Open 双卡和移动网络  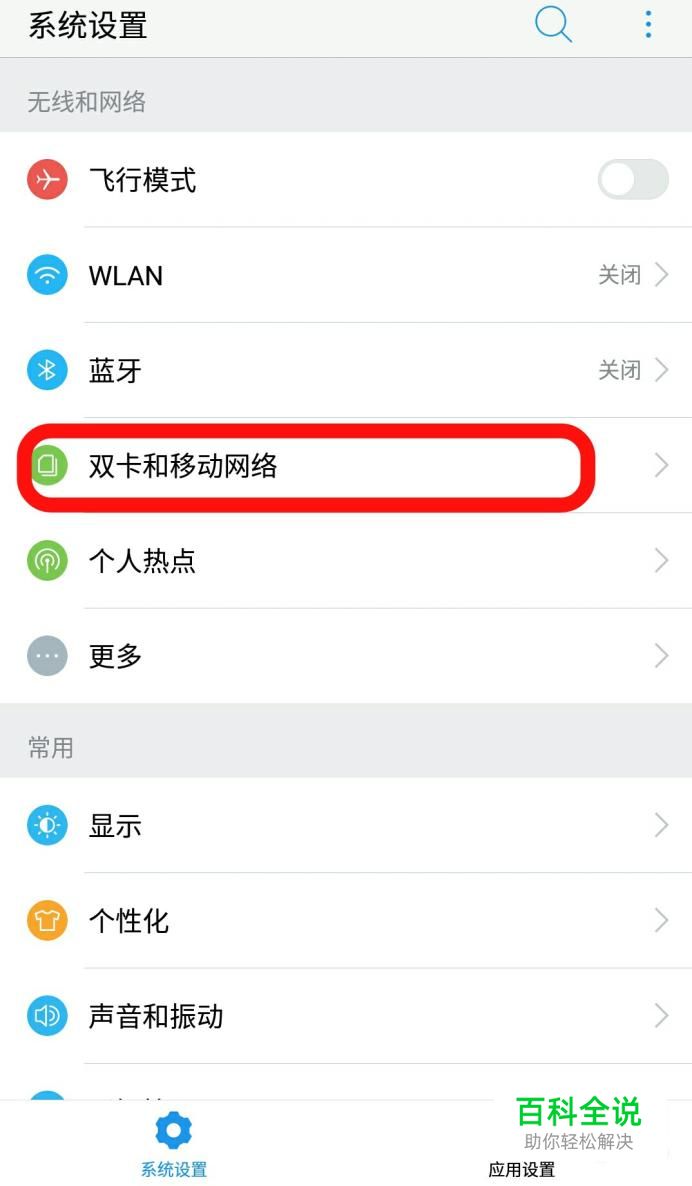point(346,466)
